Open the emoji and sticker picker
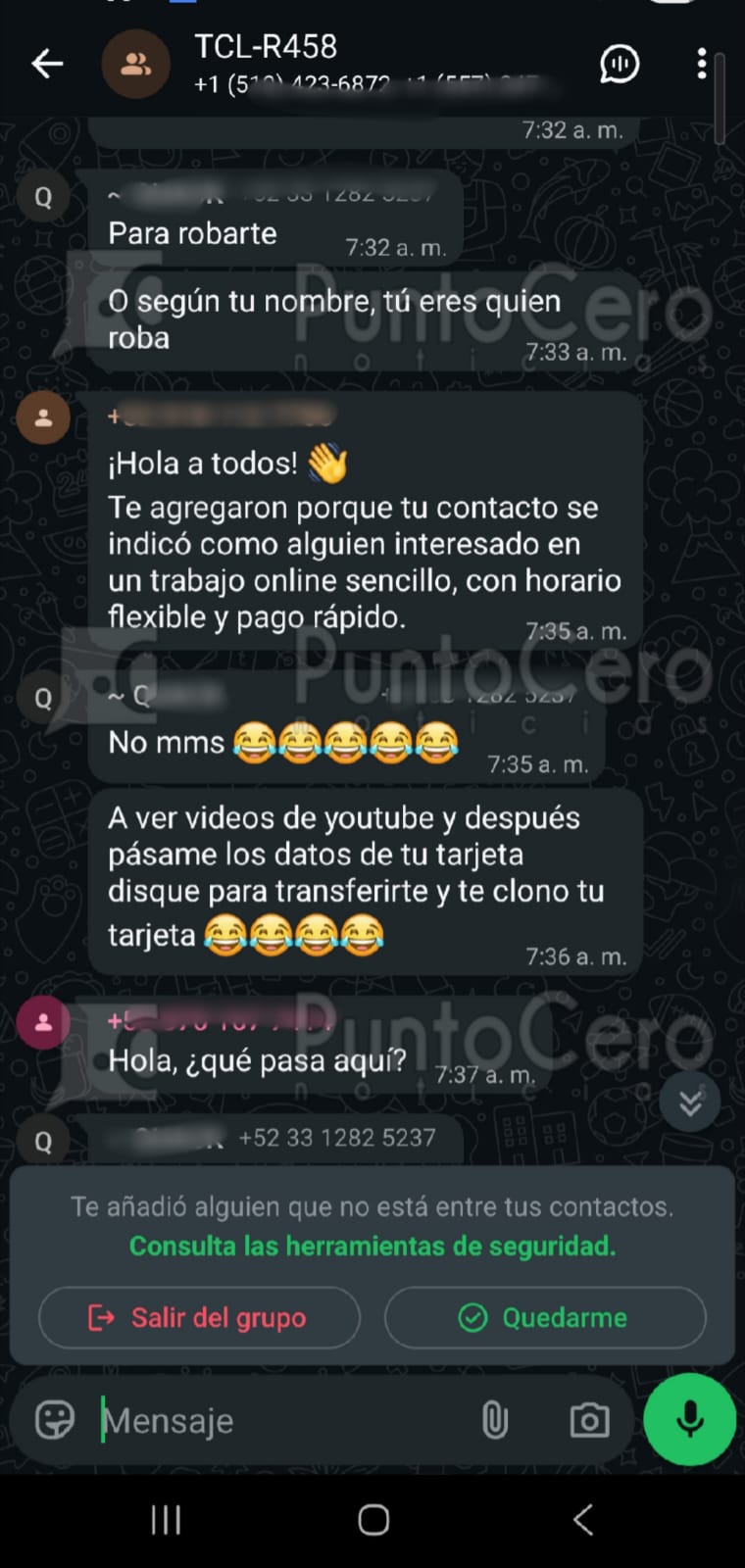This screenshot has width=745, height=1568. [55, 1420]
